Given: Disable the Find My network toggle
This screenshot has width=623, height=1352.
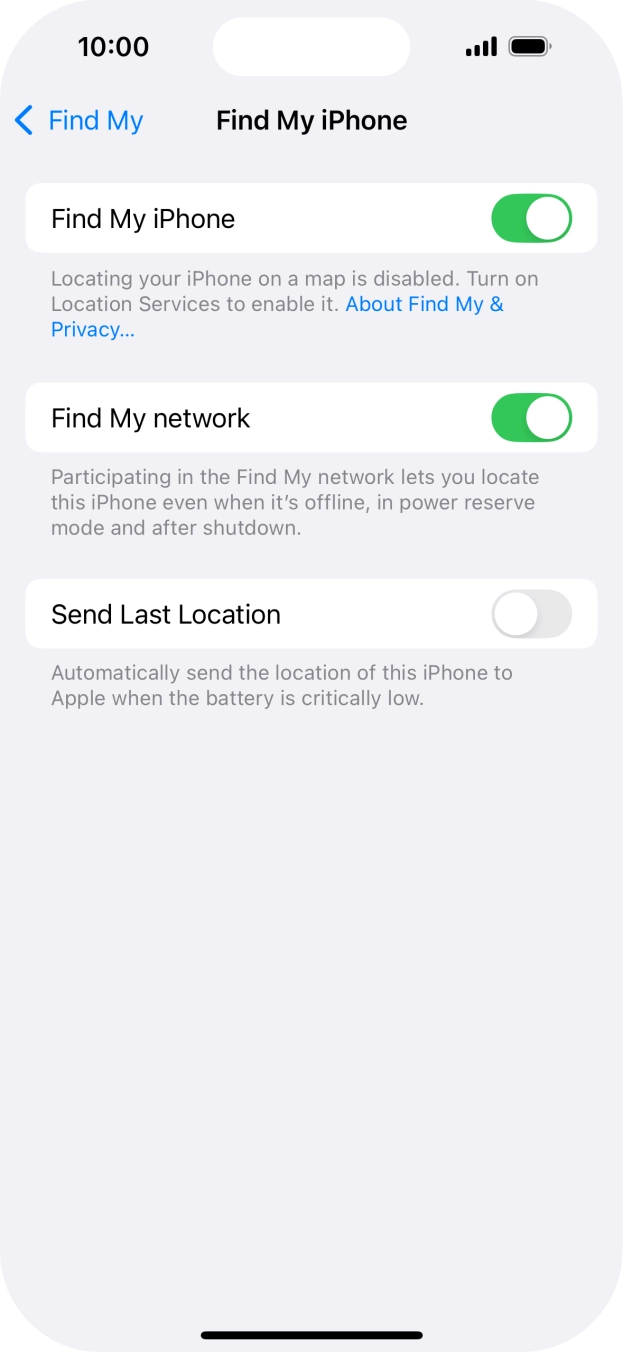Looking at the screenshot, I should coord(531,418).
